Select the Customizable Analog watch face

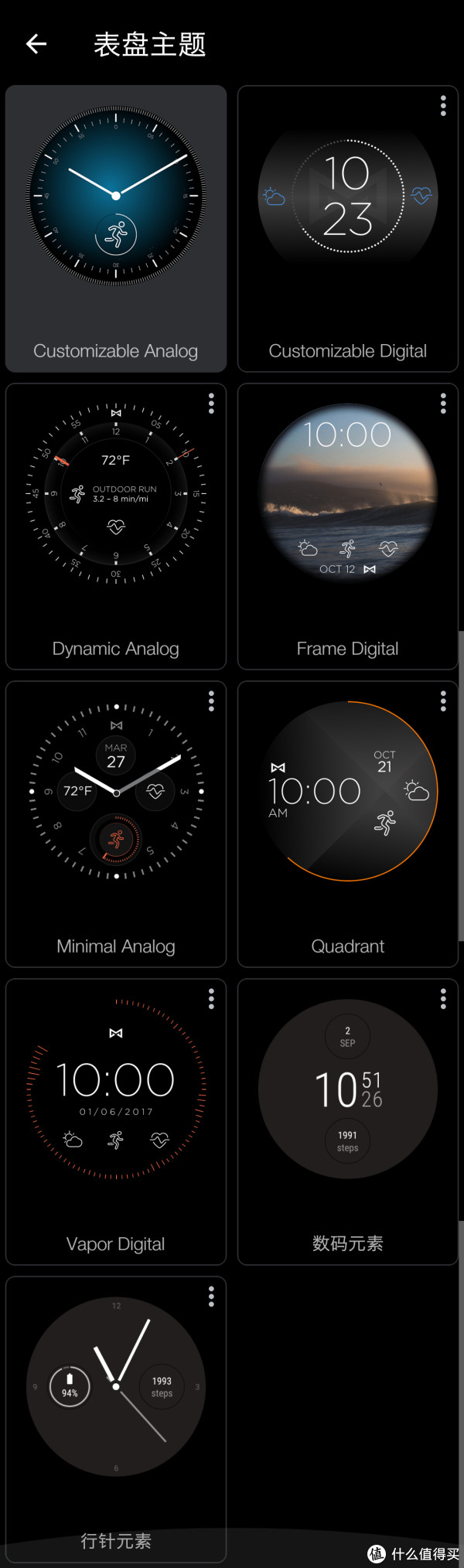116,229
